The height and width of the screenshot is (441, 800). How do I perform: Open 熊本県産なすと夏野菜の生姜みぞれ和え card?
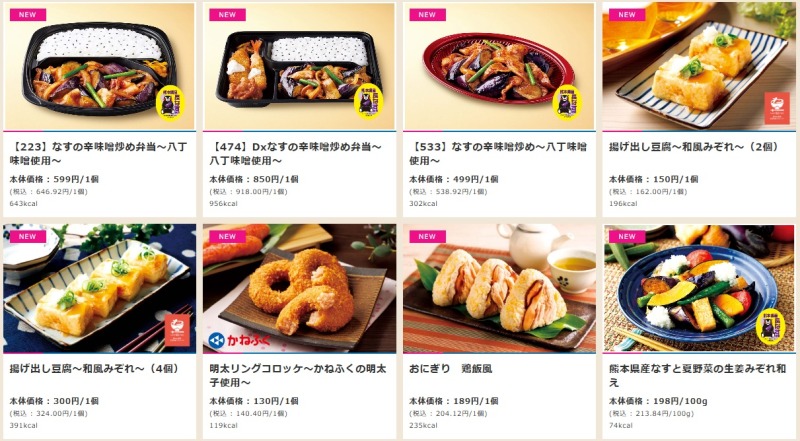(698, 288)
